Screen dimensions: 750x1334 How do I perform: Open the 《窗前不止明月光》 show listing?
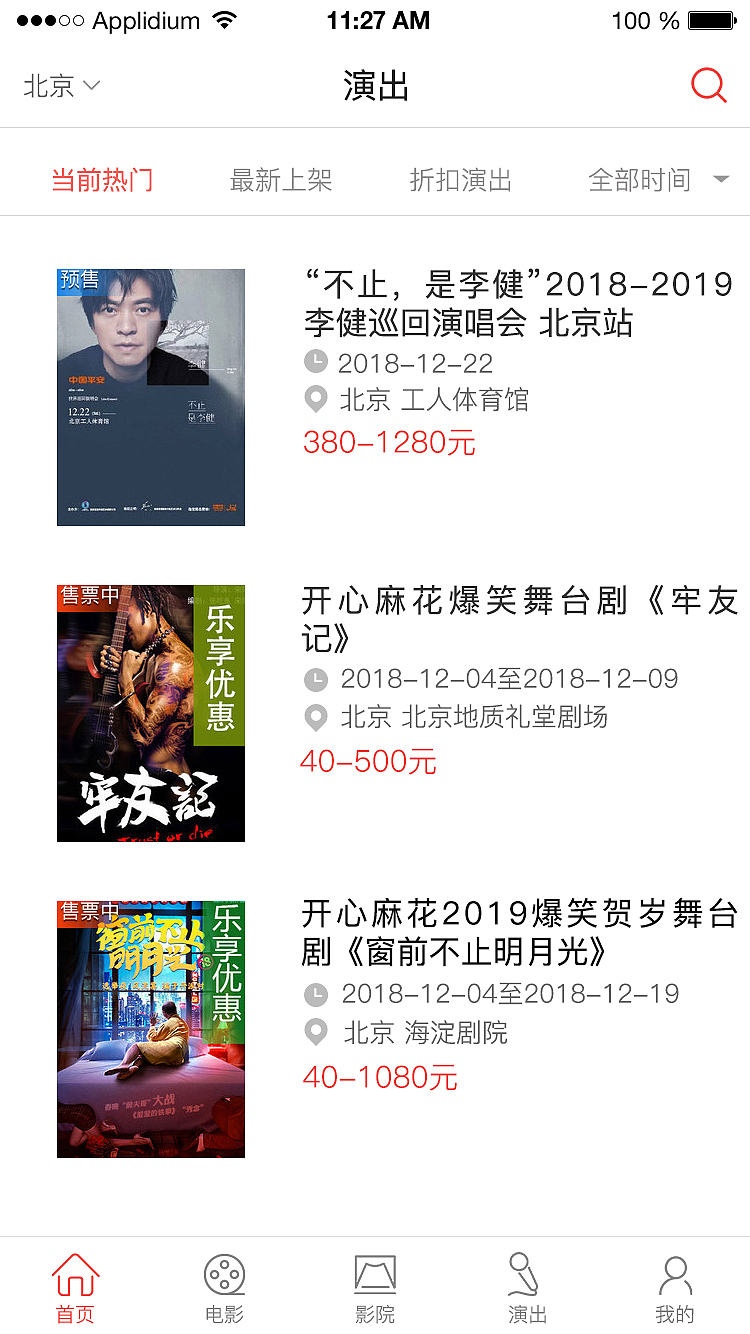[519, 932]
